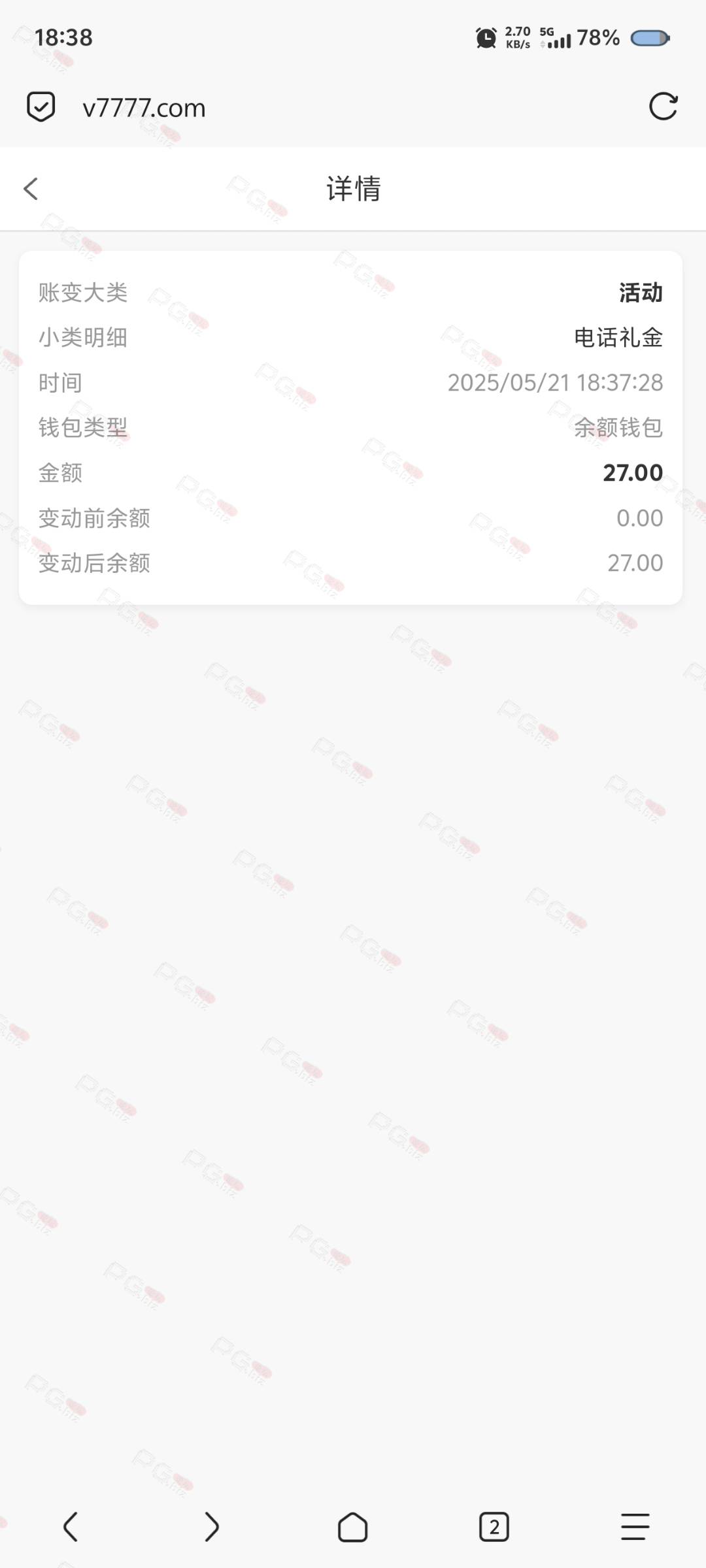Go back from the 详情 page
This screenshot has height=1568, width=706.
click(x=31, y=189)
